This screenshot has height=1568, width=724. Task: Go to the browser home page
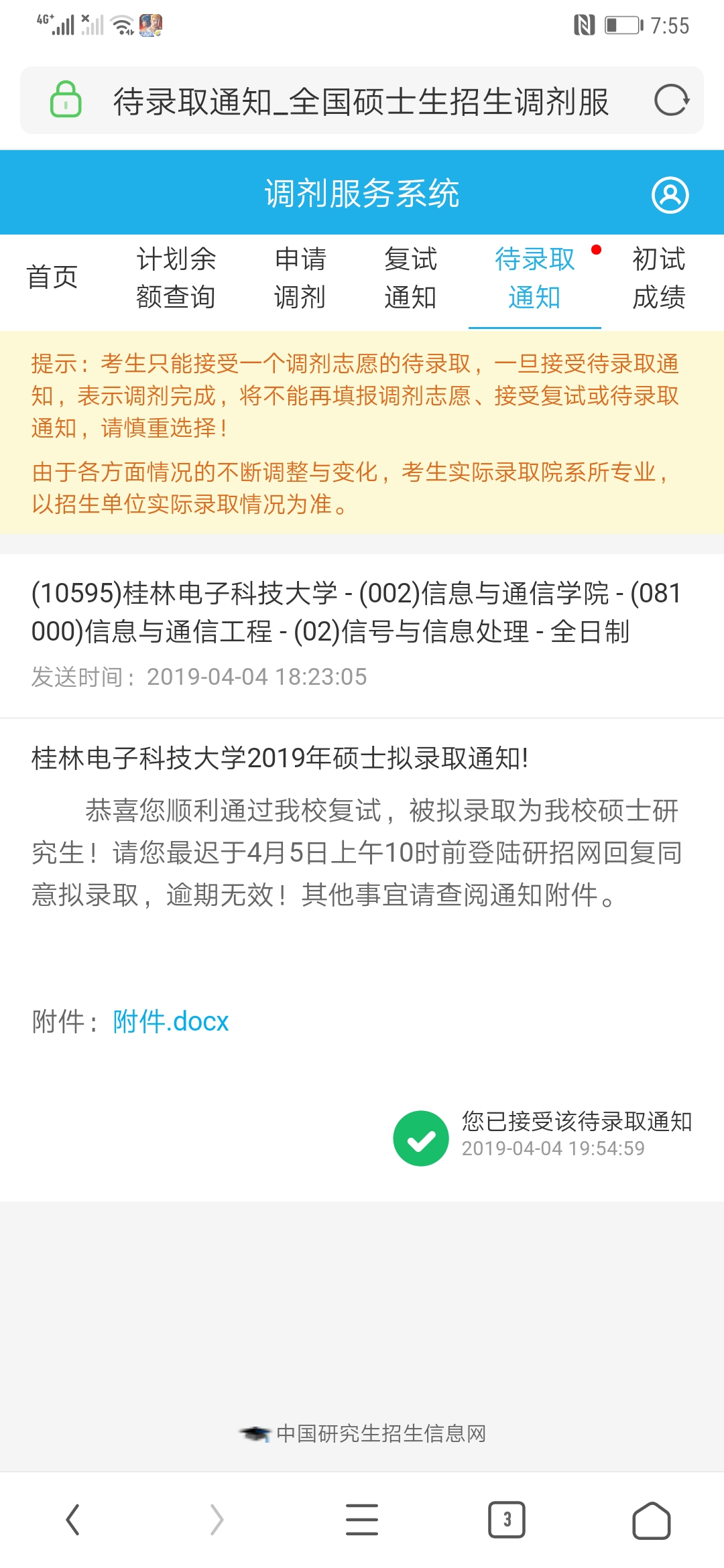point(652,1520)
